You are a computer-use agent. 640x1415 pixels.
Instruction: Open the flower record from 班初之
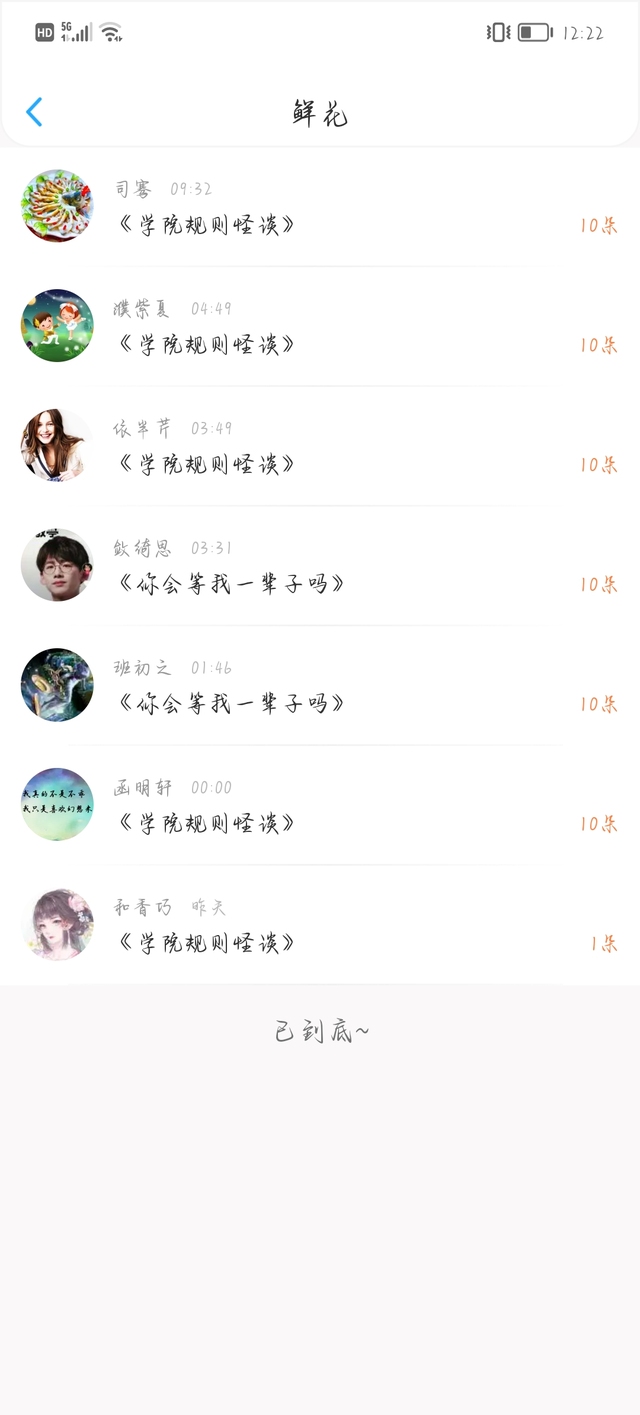[320, 686]
